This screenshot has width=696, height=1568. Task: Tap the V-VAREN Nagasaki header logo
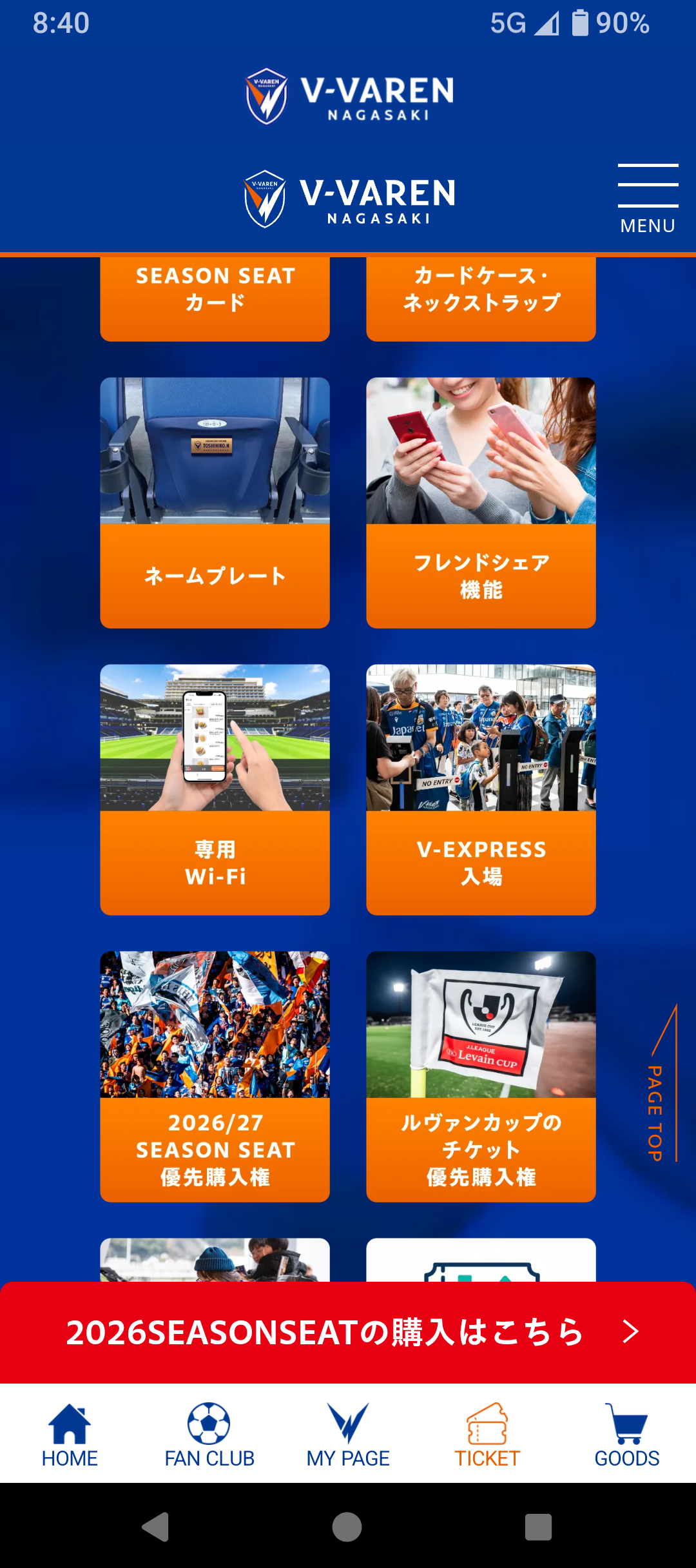point(349,199)
